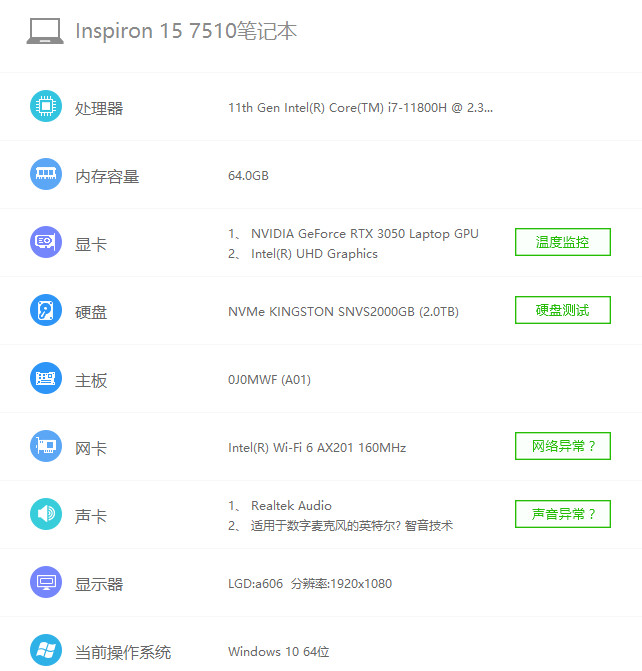Start the 硬盘测试 disk test

[562, 310]
